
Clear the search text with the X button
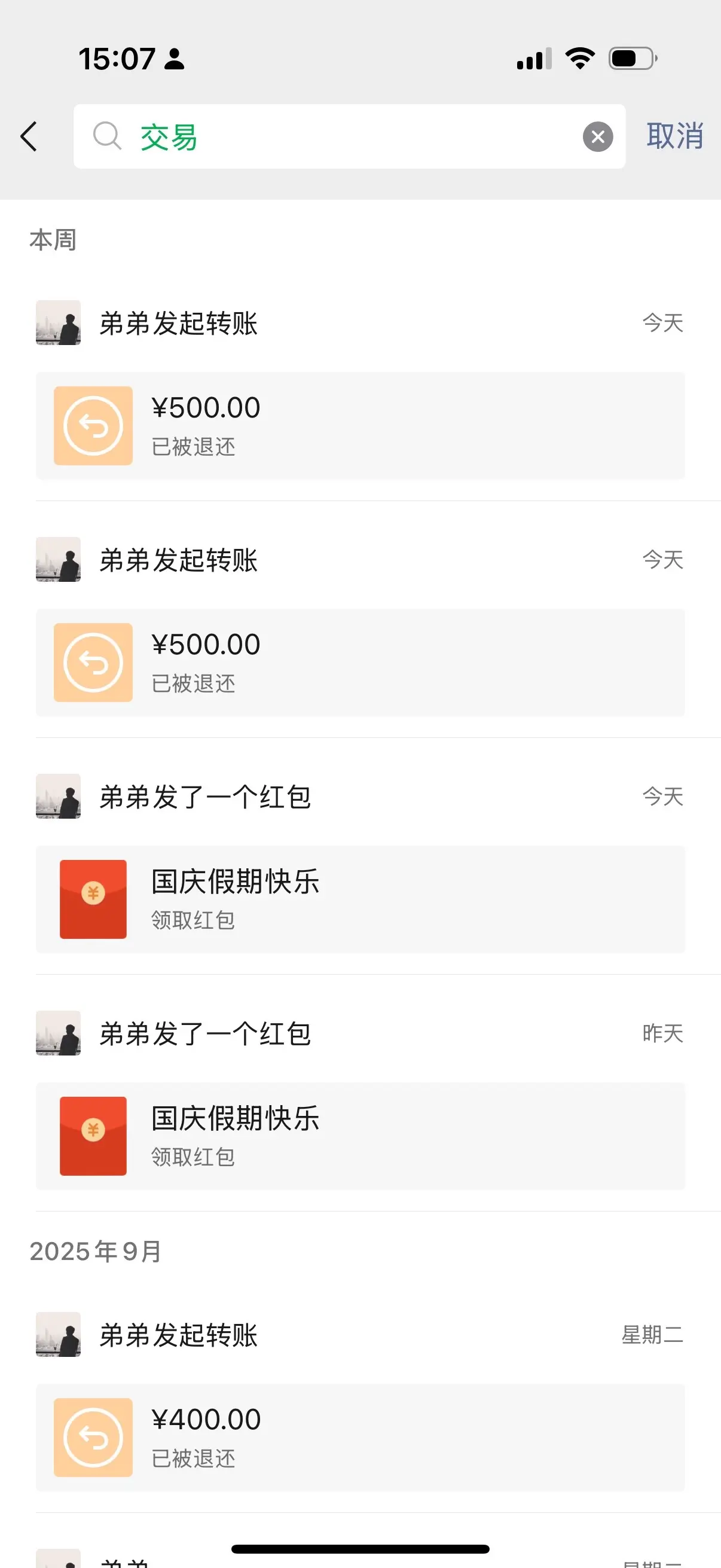click(597, 136)
